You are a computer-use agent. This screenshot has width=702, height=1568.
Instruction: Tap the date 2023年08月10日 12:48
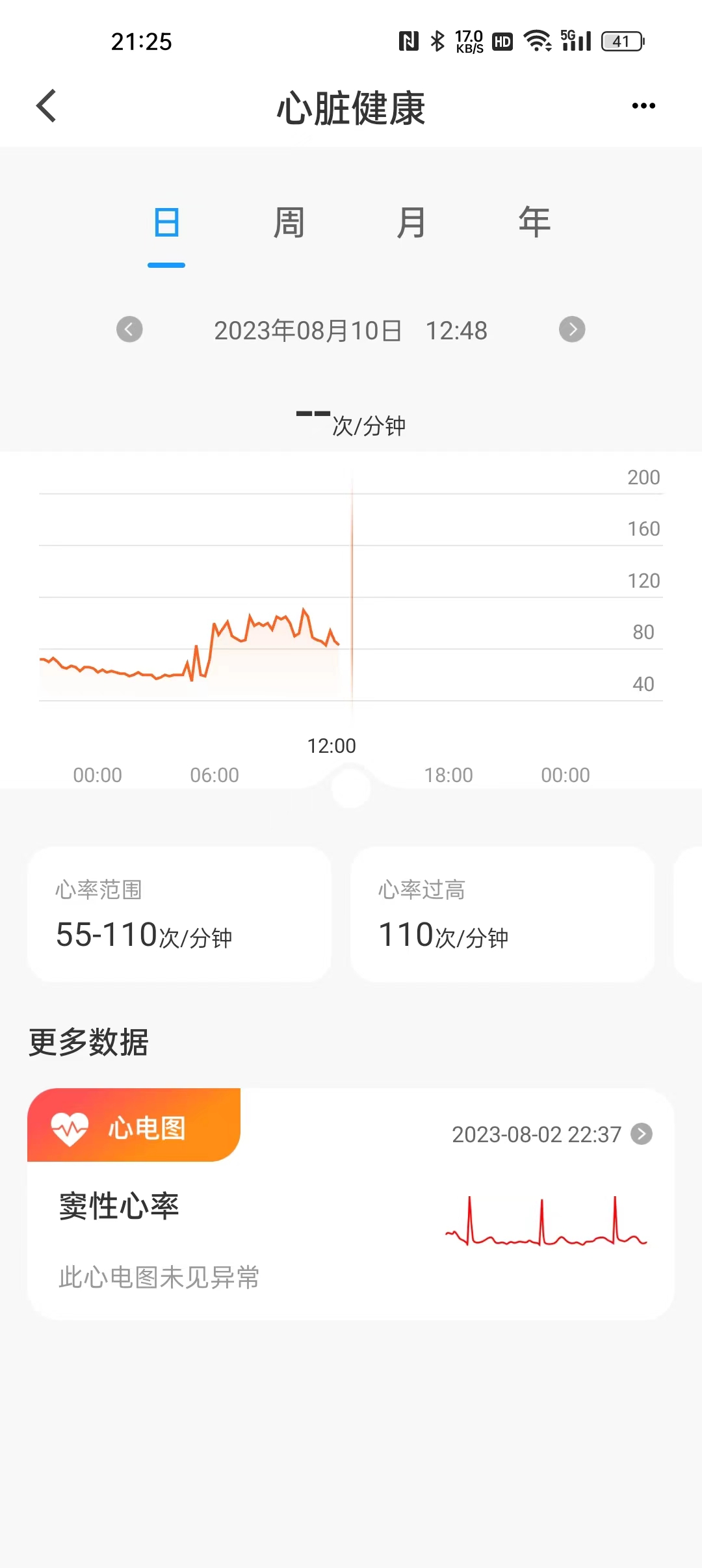[351, 330]
